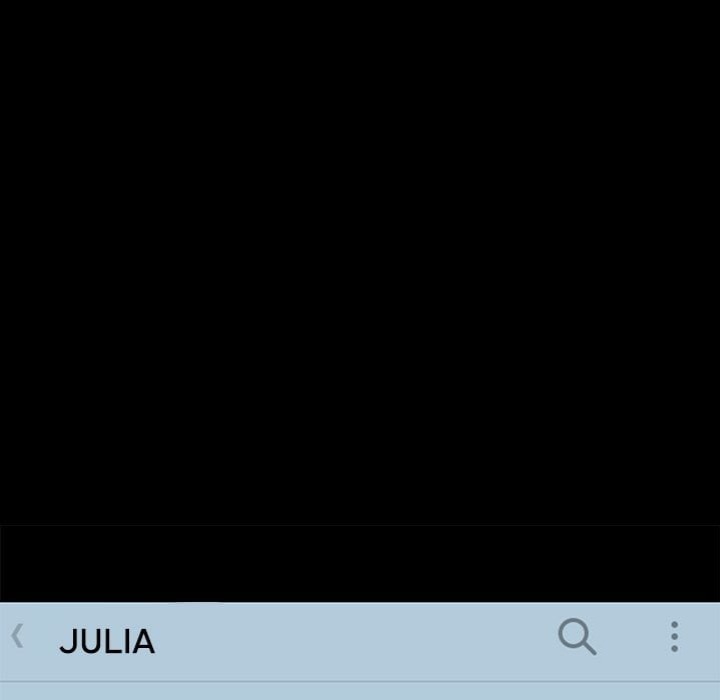Open the three-dot overflow menu

(674, 636)
